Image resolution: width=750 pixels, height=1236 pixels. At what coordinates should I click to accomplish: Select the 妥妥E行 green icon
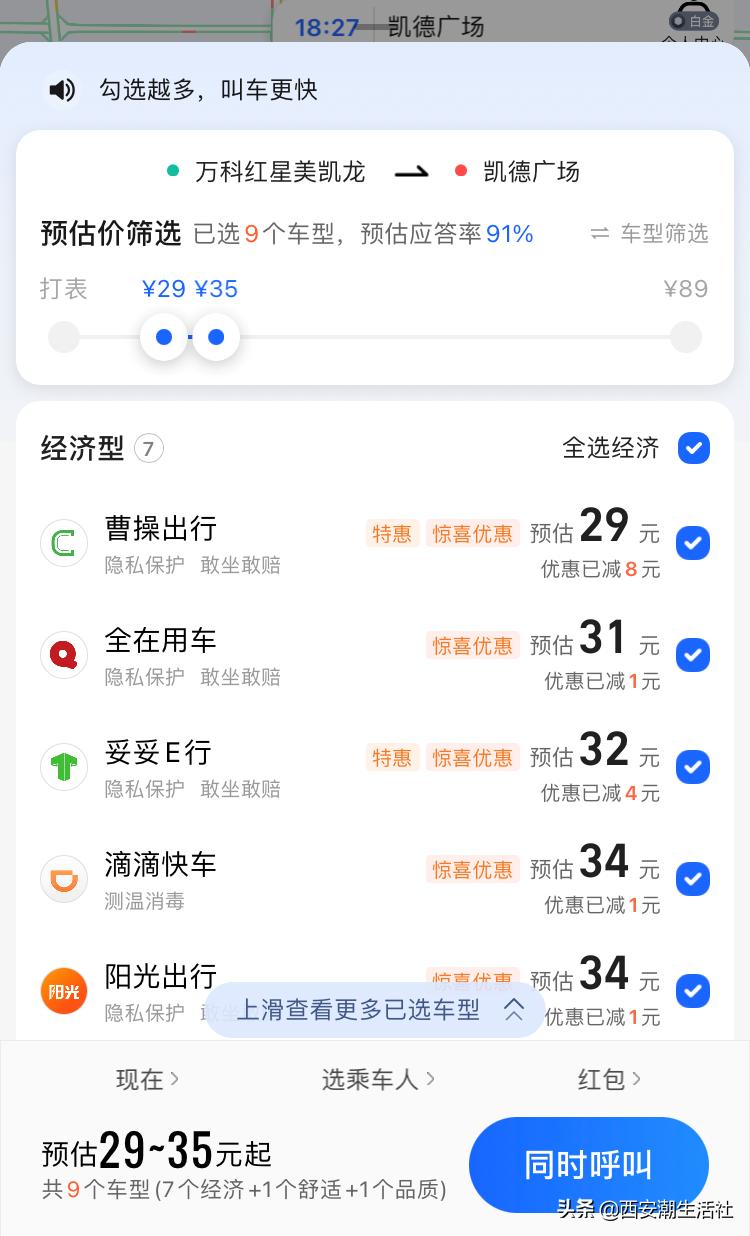63,767
